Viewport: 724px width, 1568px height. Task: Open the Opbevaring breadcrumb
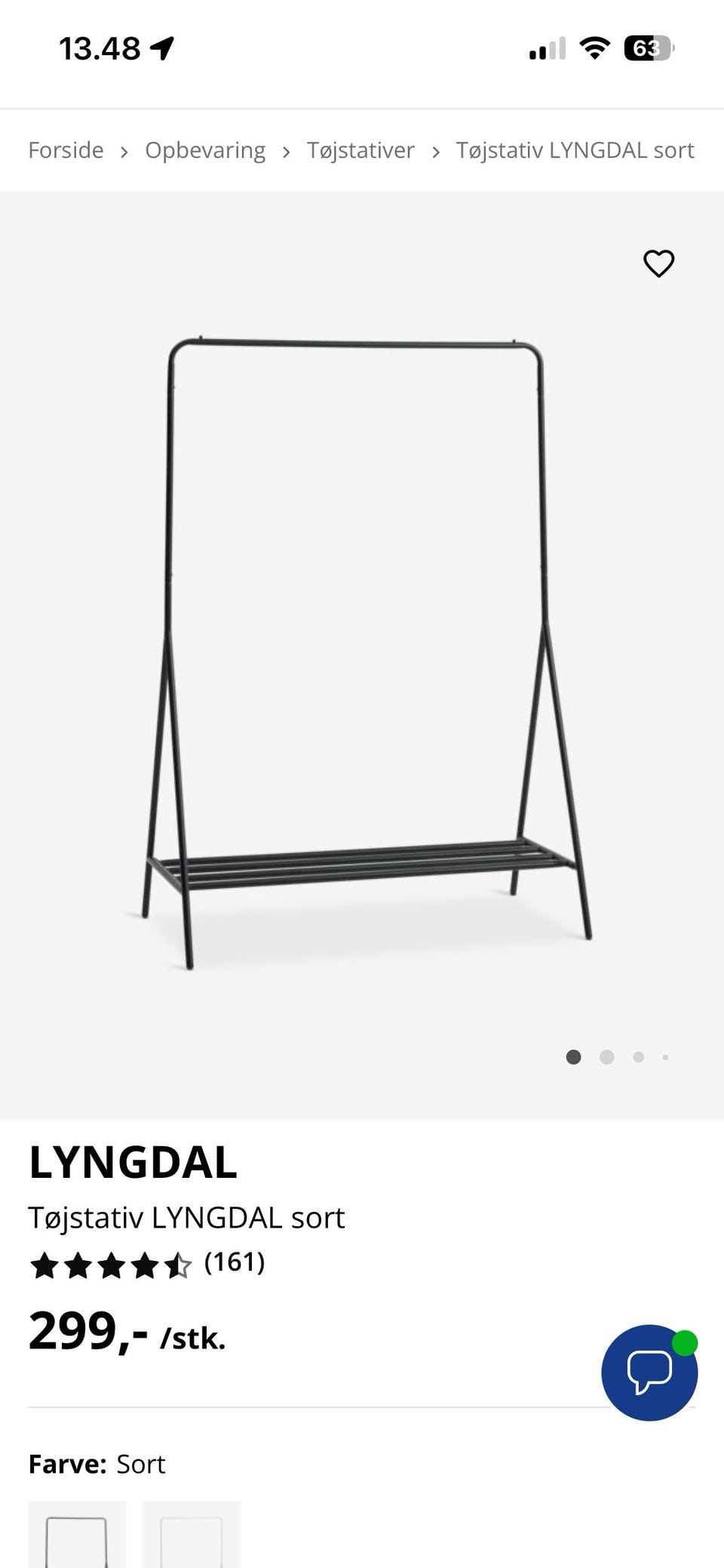[x=205, y=150]
